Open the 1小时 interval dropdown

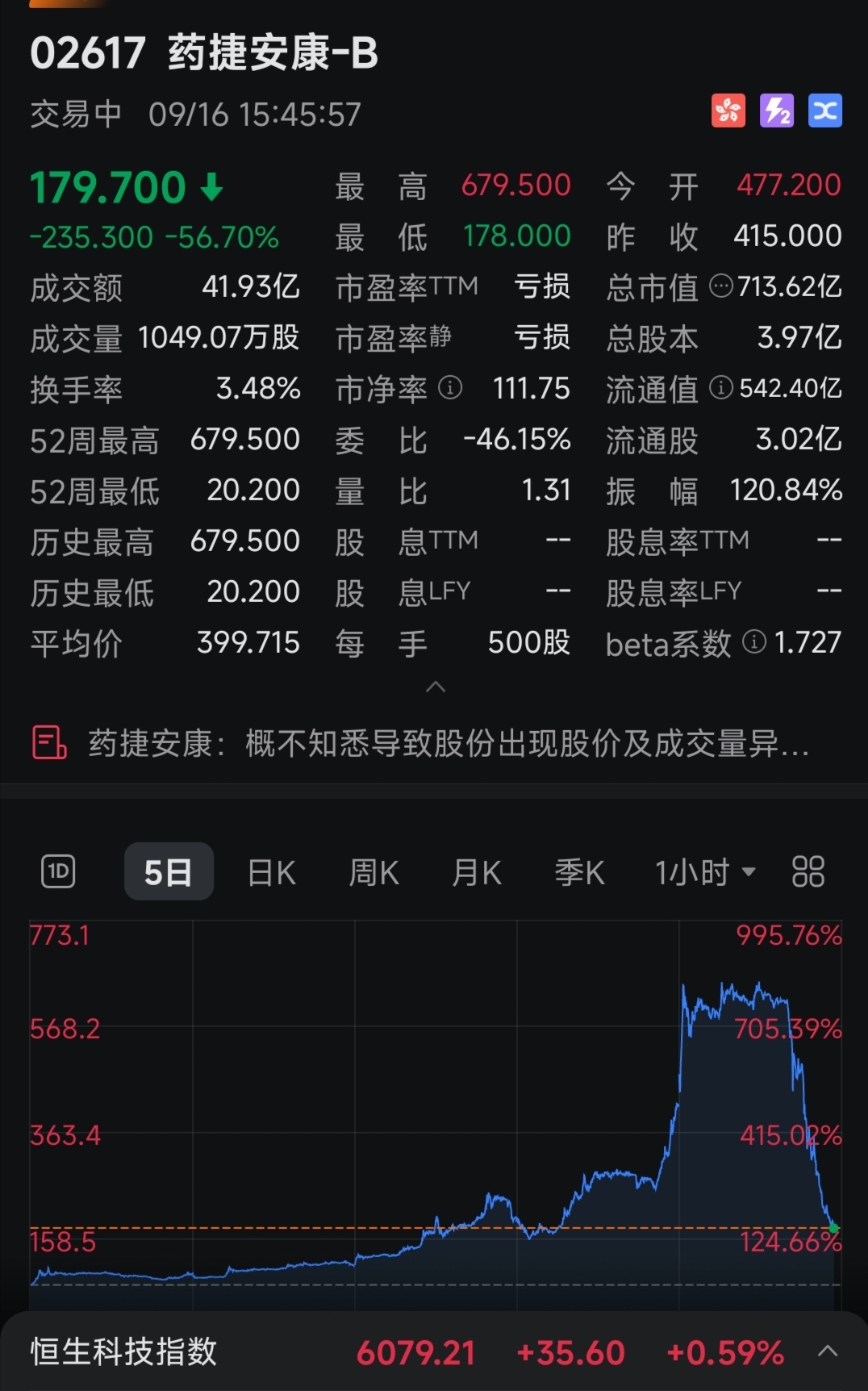[704, 872]
